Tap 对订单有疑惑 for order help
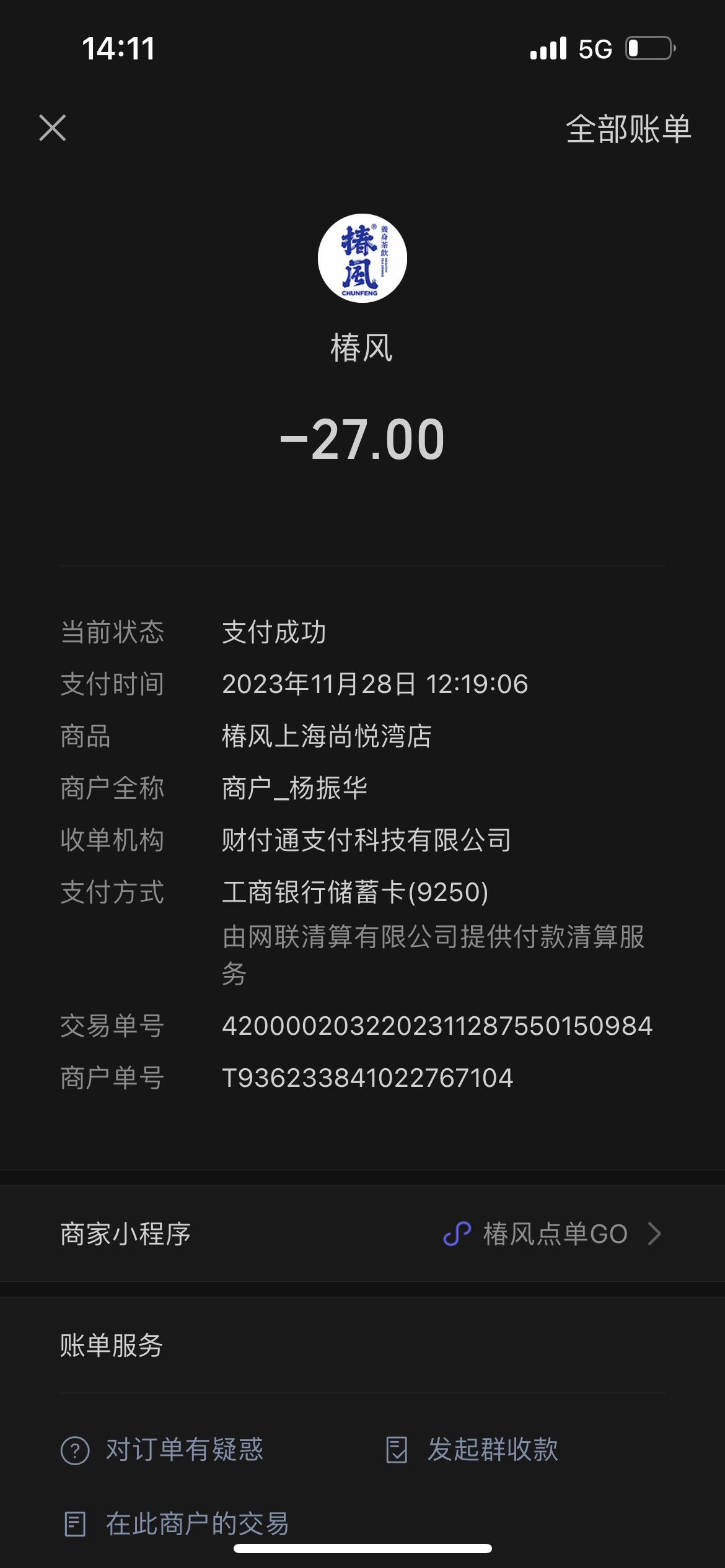725x1568 pixels. pos(162,1450)
